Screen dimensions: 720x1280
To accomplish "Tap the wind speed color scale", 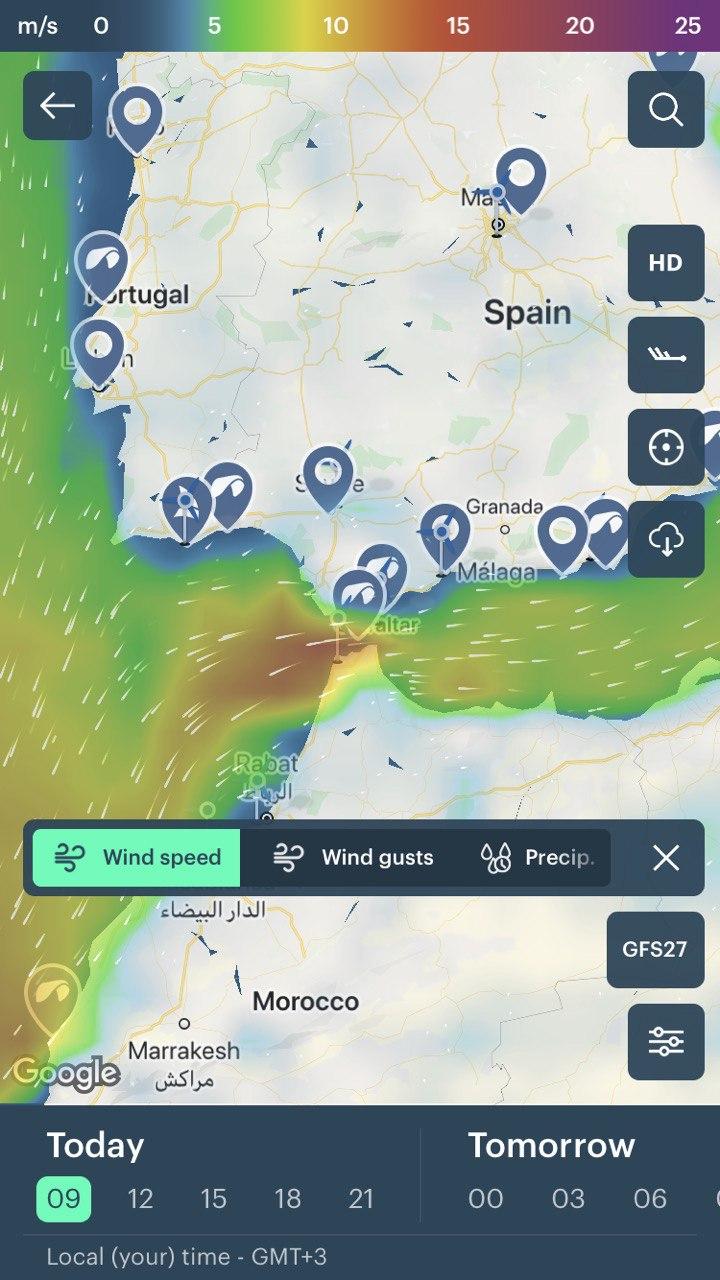I will click(360, 27).
